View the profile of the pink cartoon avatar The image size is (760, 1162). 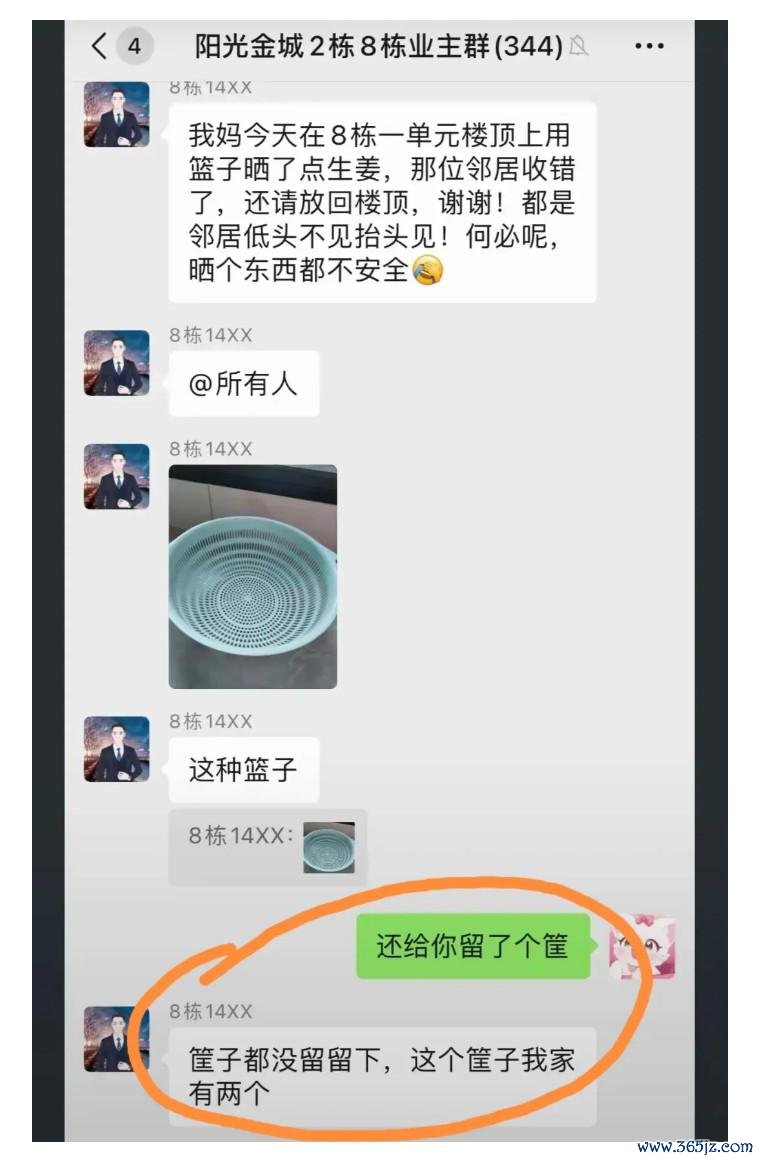642,946
